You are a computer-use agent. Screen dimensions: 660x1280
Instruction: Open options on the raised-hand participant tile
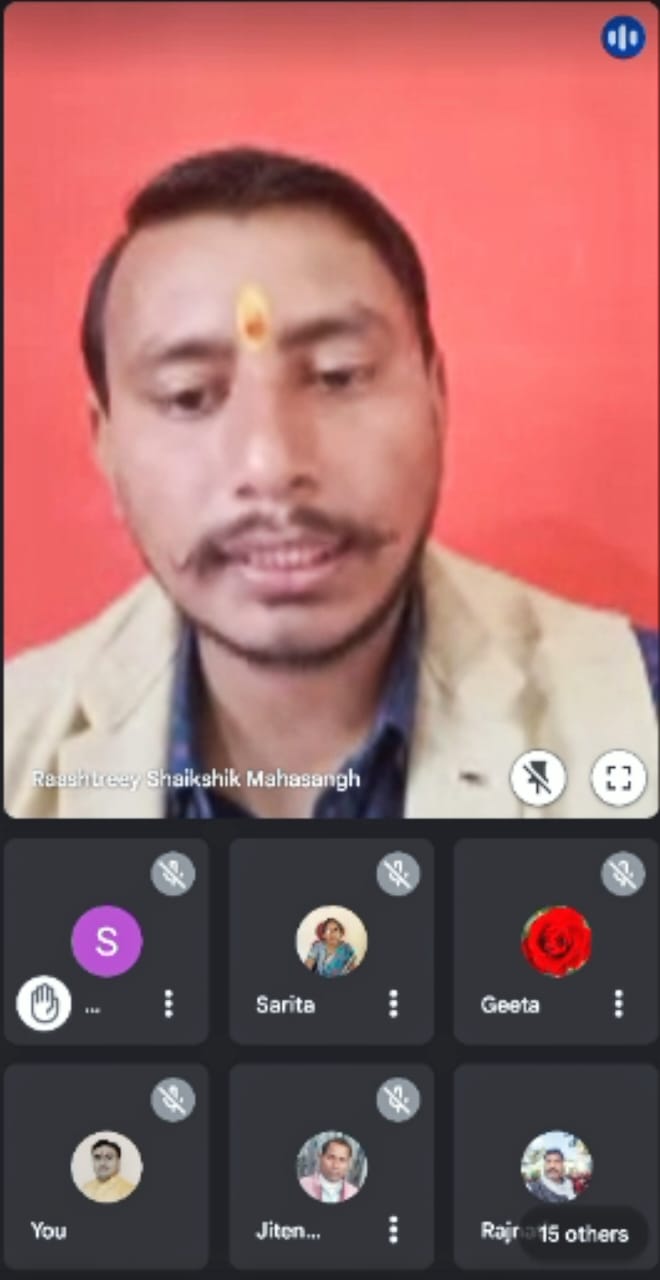pos(168,1004)
